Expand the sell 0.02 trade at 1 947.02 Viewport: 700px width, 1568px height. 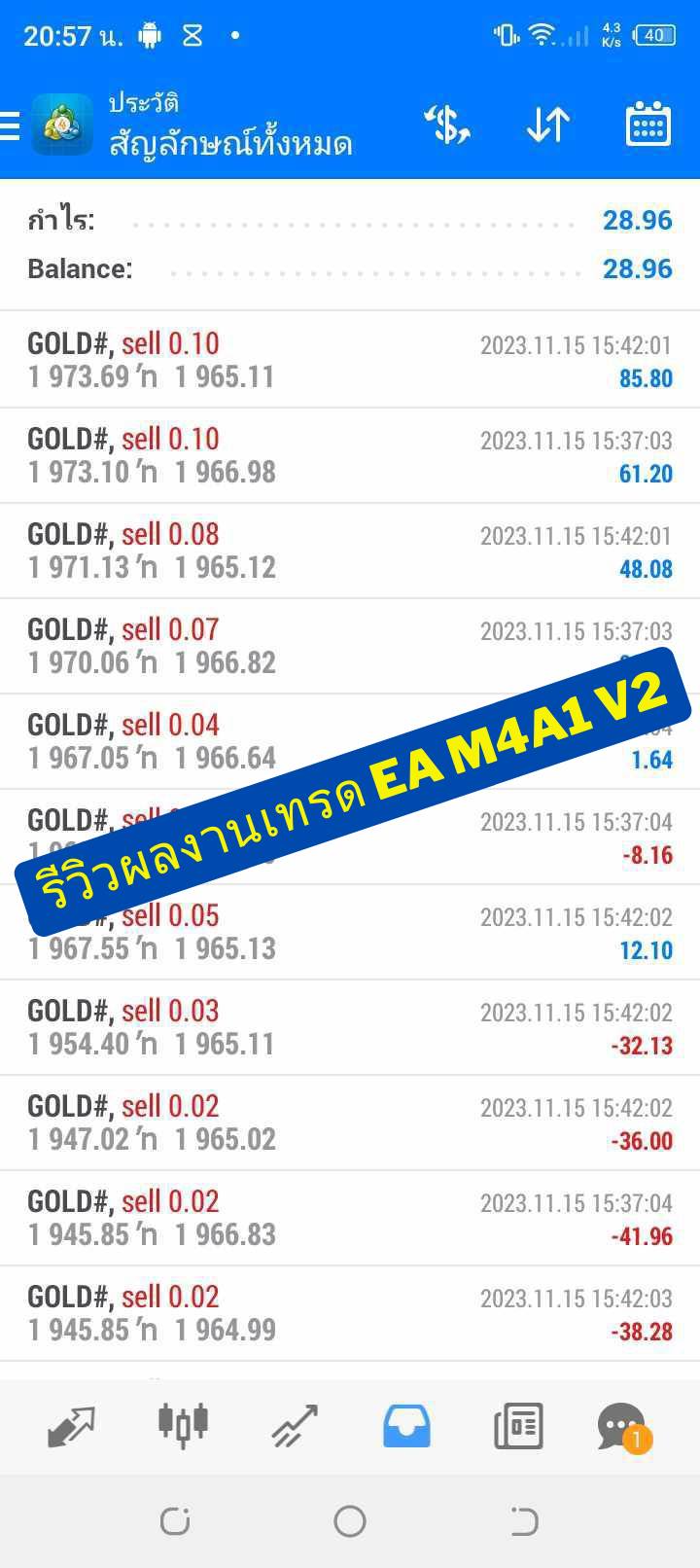point(350,1123)
